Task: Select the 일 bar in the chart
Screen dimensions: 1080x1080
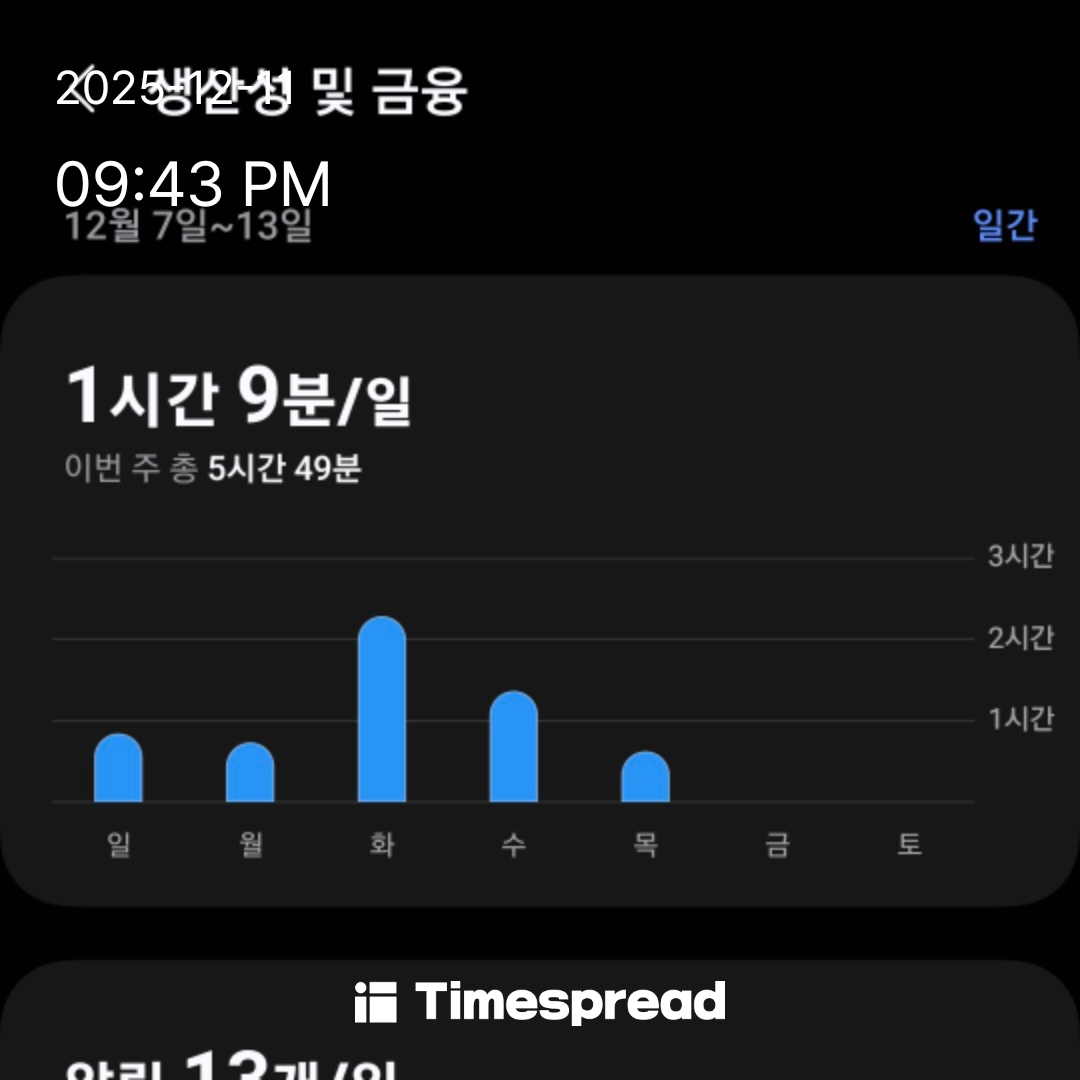Action: 118,768
